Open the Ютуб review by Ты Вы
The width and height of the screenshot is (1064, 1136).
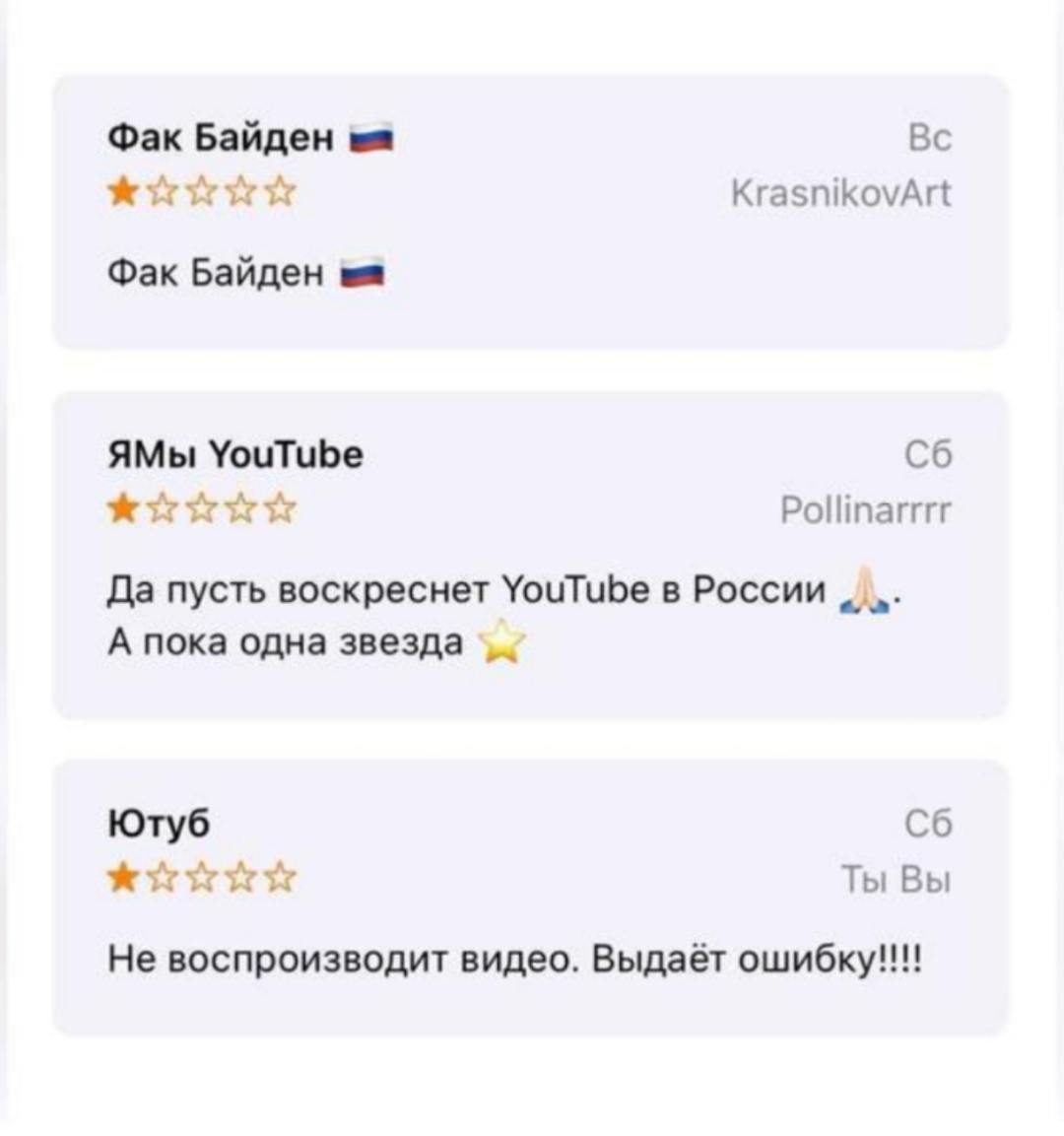point(530,897)
